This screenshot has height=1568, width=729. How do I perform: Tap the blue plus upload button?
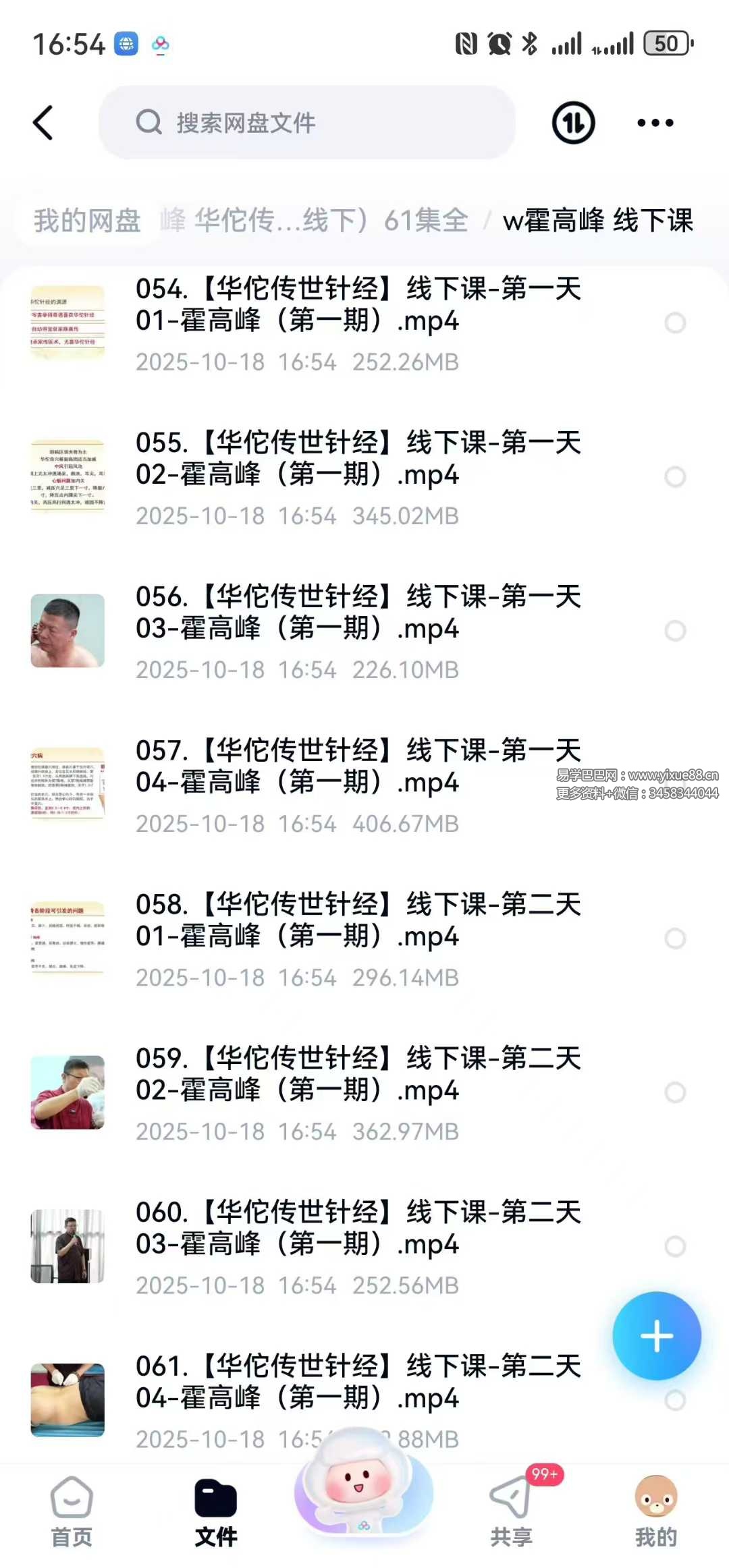click(x=656, y=1336)
